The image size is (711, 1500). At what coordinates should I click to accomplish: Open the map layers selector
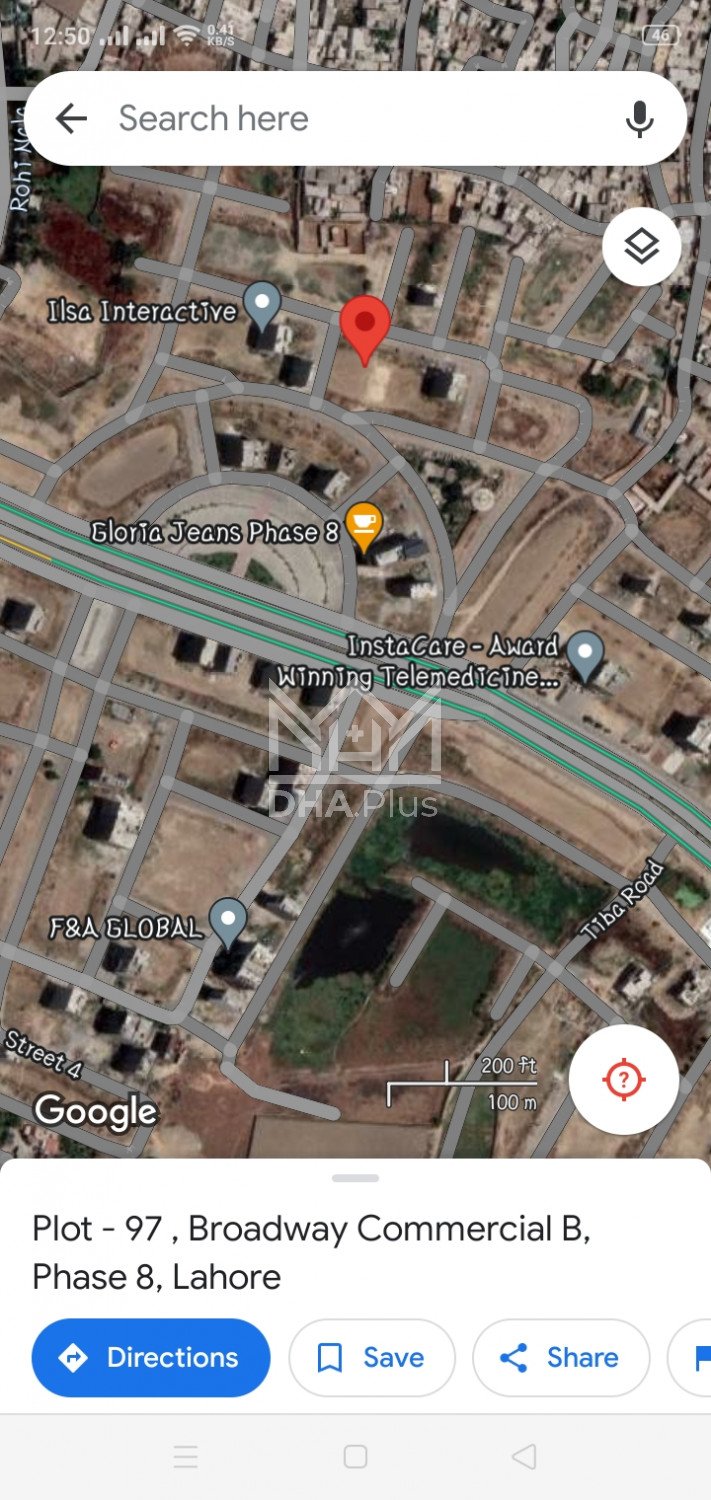(641, 246)
